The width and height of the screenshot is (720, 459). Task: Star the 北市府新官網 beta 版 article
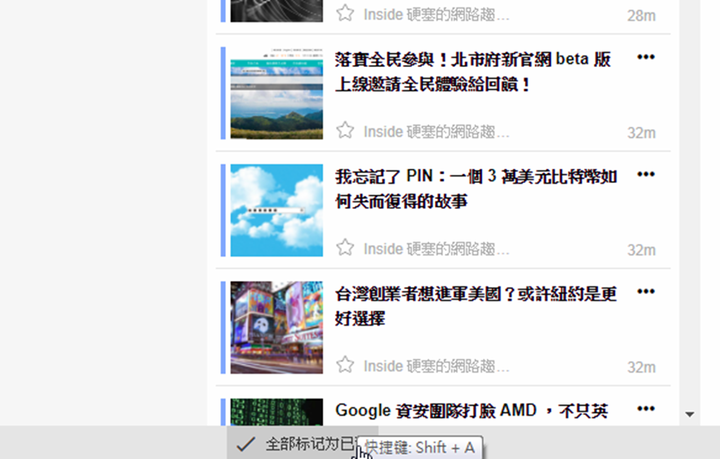tap(345, 131)
